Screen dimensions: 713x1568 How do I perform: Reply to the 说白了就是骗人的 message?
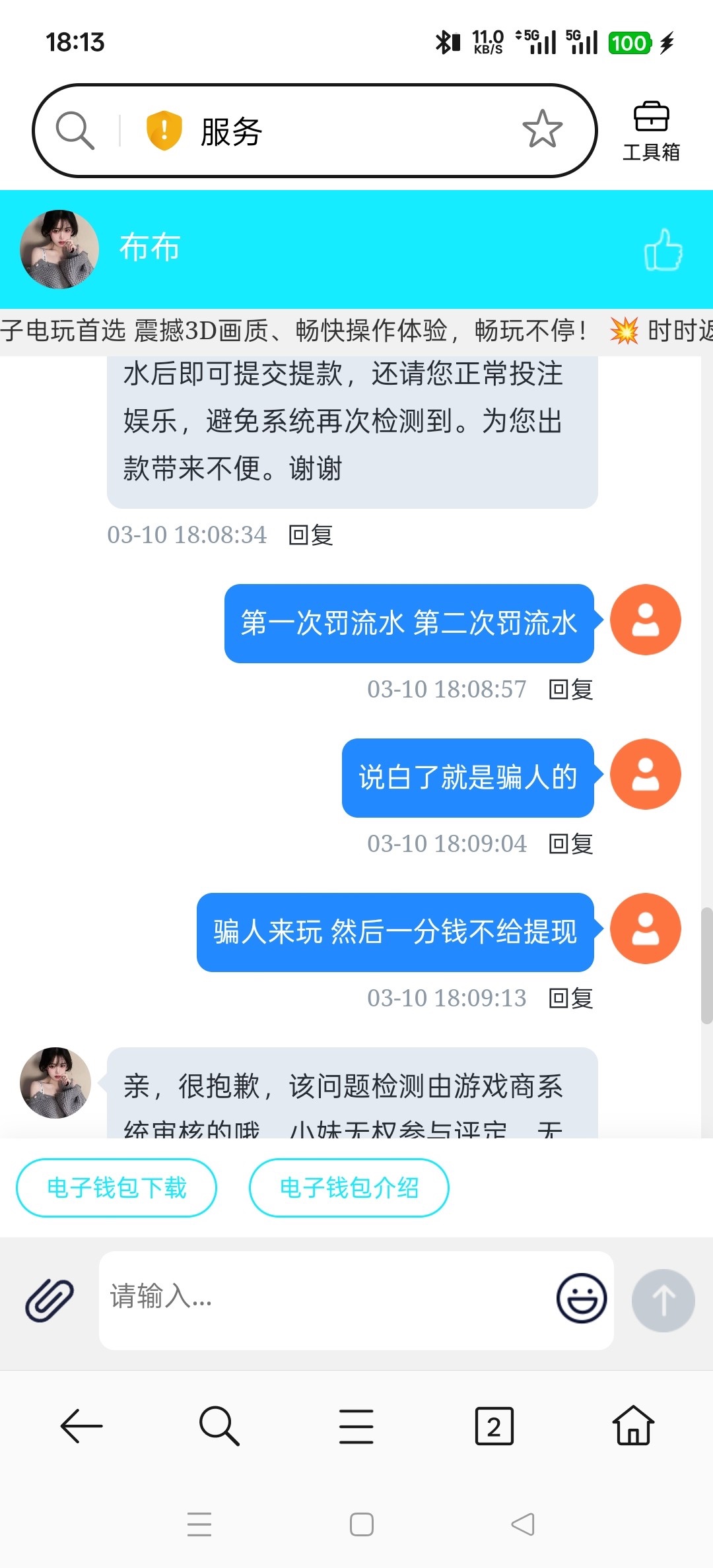[x=570, y=843]
